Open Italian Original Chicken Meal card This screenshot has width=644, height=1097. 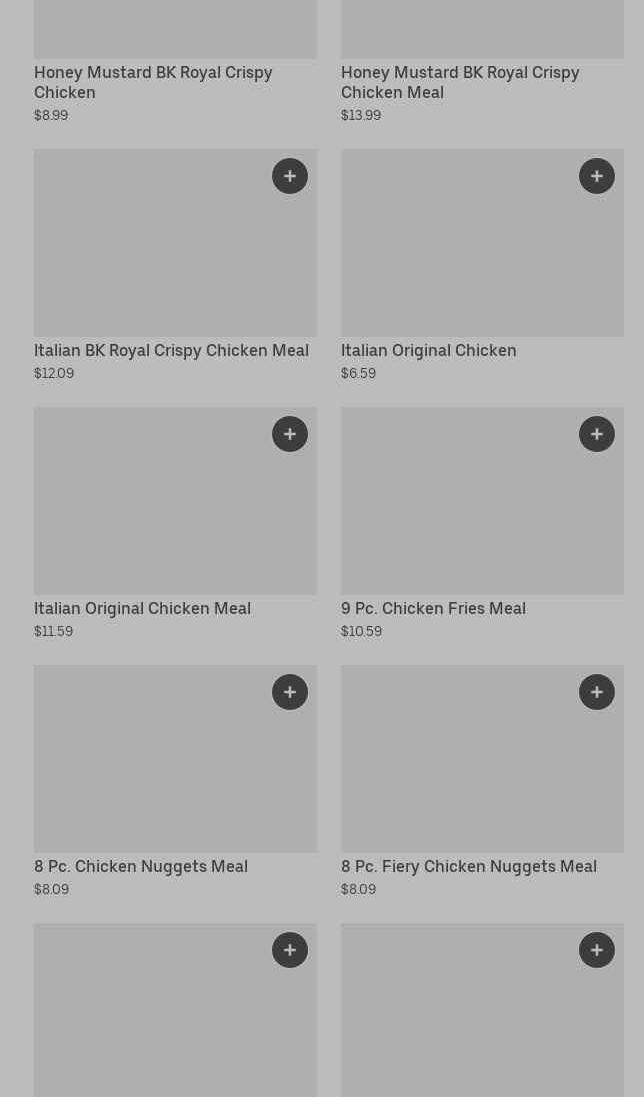pos(142,609)
